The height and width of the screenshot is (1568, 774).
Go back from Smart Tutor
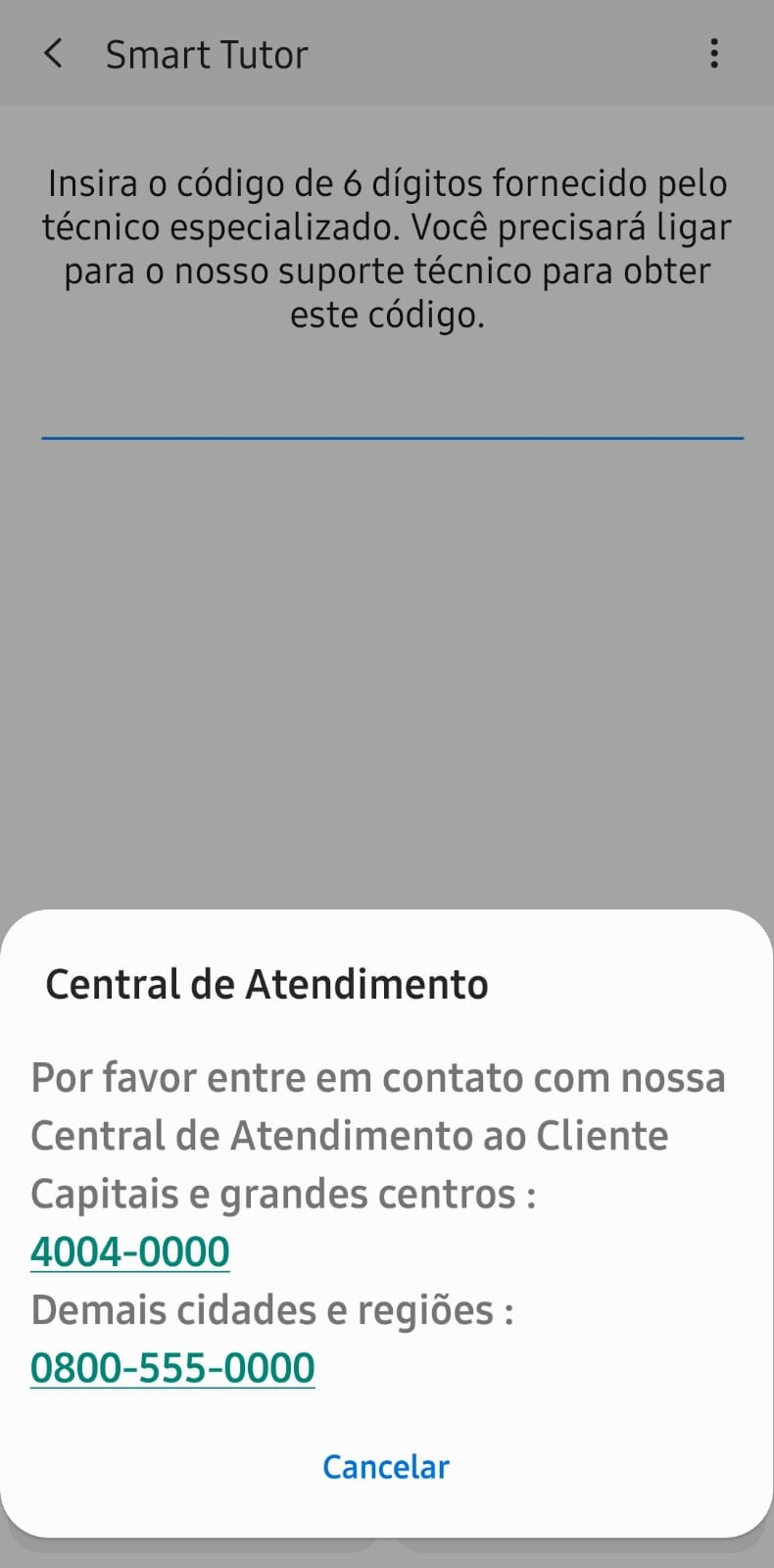pyautogui.click(x=54, y=54)
